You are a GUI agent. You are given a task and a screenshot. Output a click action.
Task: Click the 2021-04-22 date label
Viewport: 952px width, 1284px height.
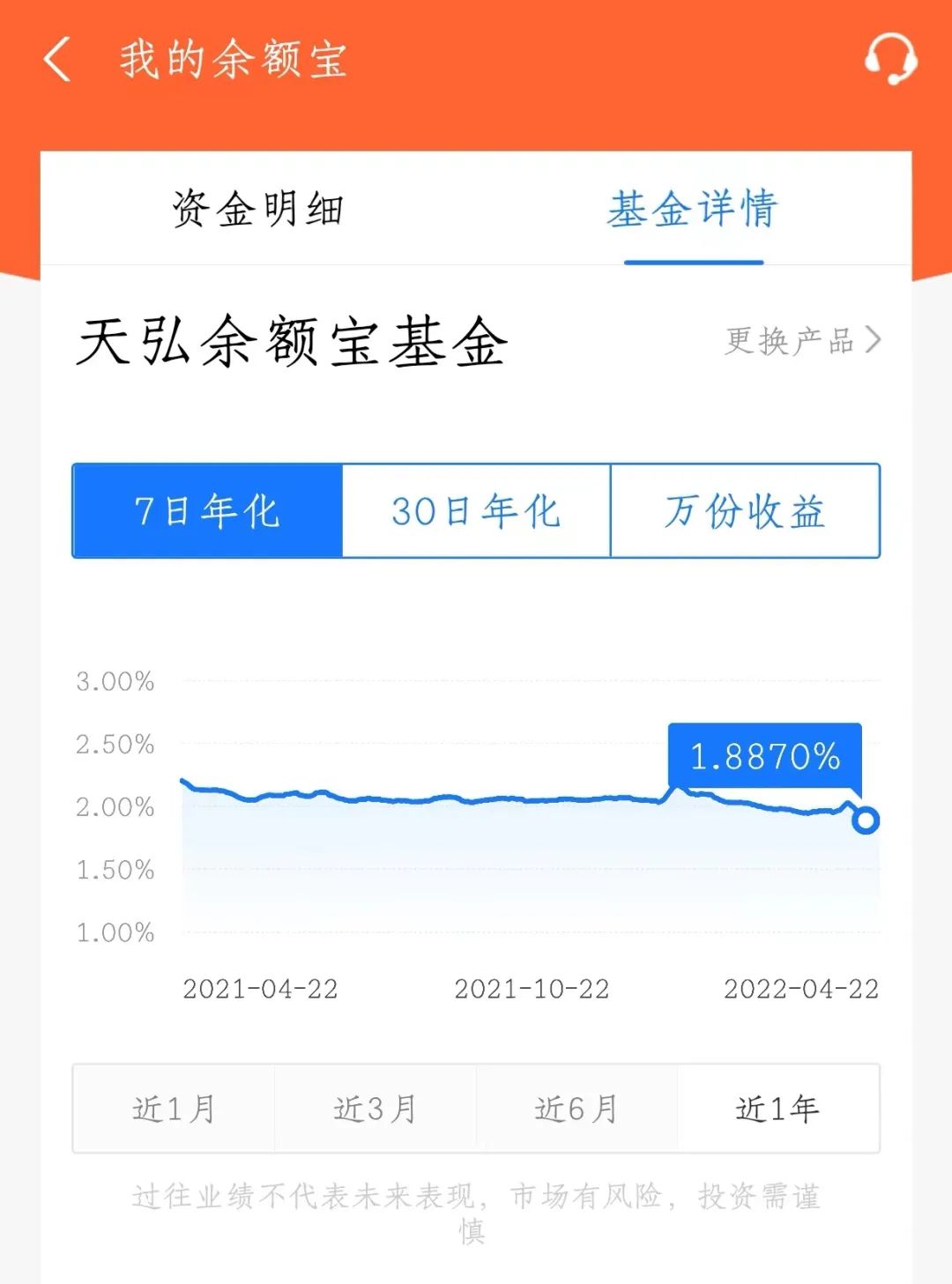[259, 989]
